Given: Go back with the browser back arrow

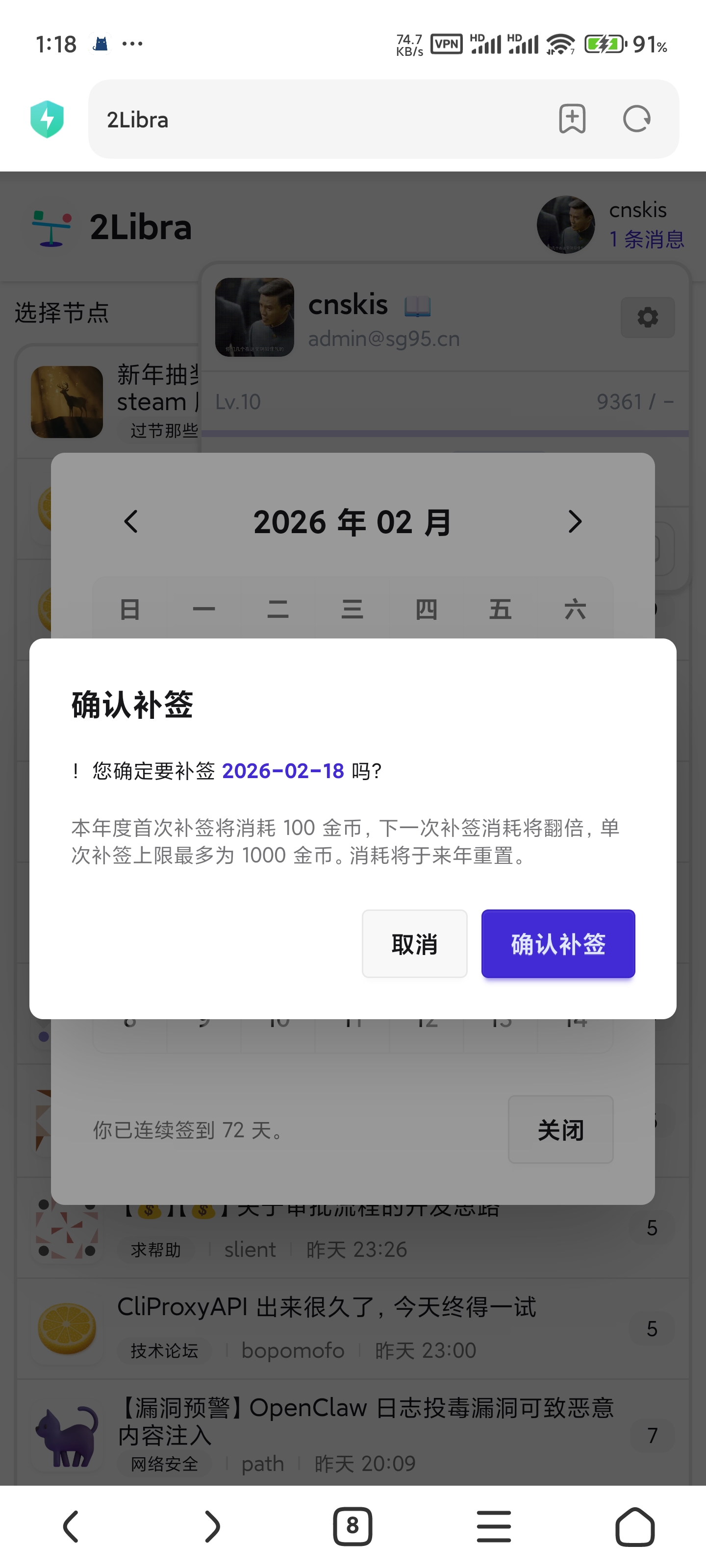Looking at the screenshot, I should [71, 1527].
